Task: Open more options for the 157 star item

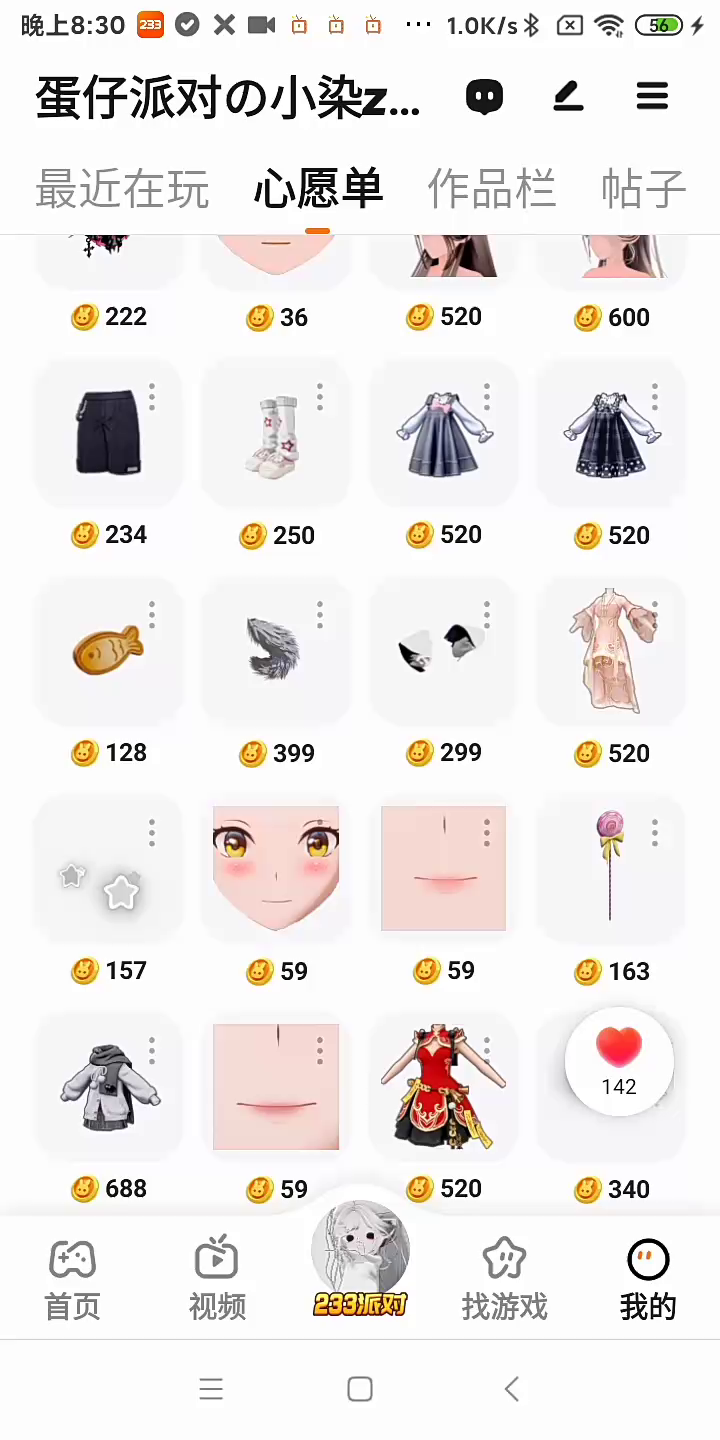Action: (x=152, y=832)
